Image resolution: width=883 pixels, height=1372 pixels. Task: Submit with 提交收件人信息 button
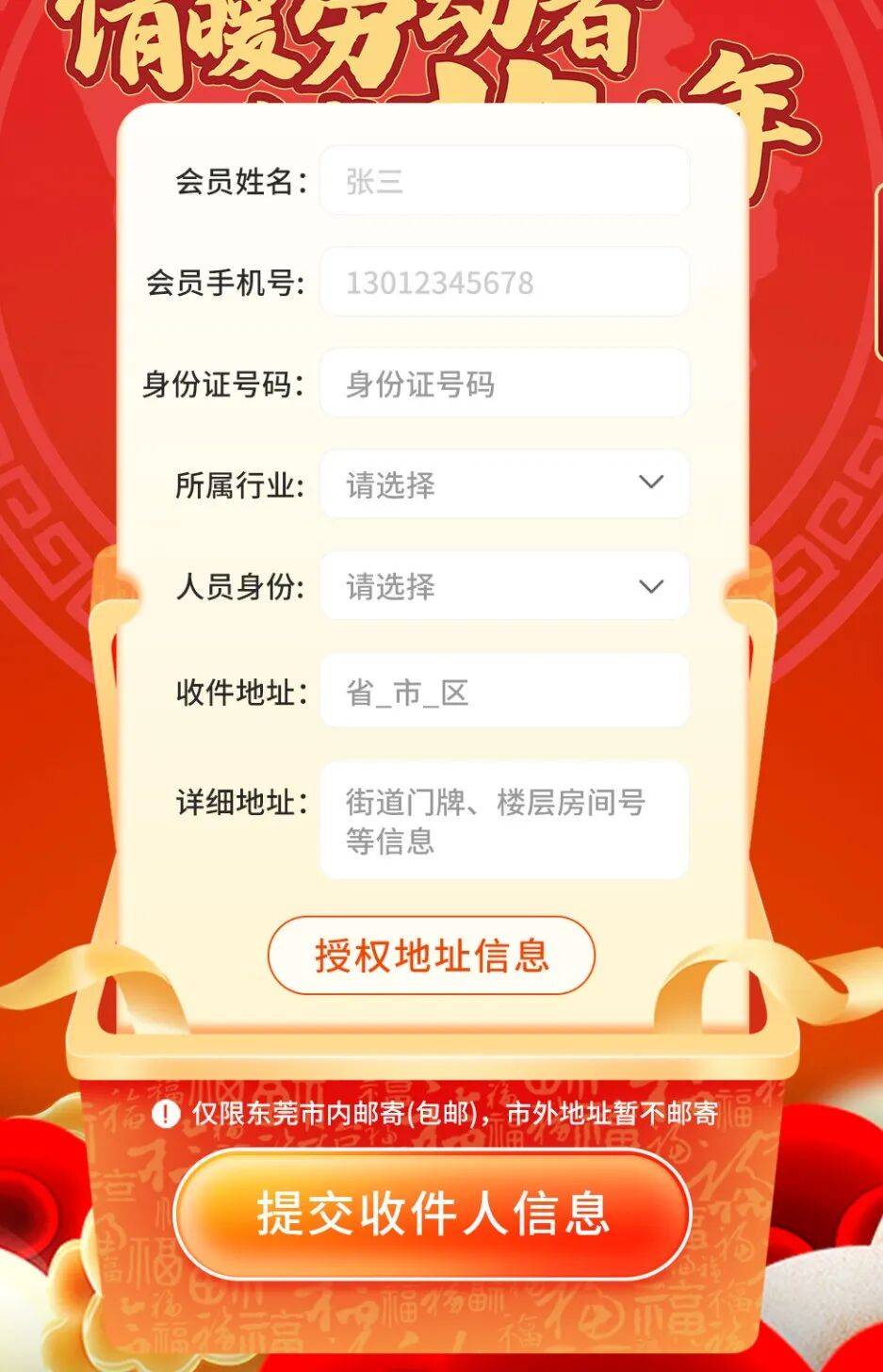[x=433, y=1213]
